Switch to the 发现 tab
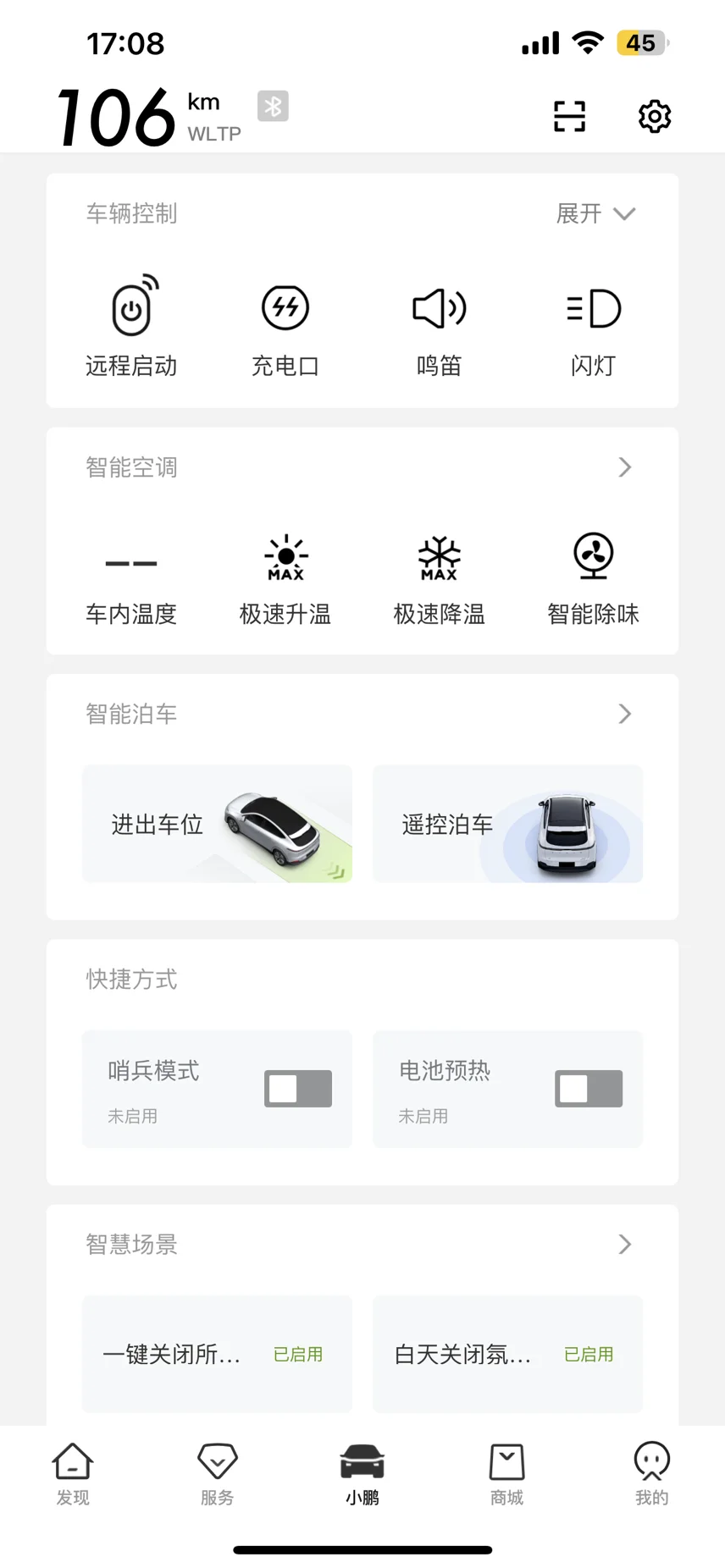This screenshot has height=1568, width=725. click(x=73, y=1474)
